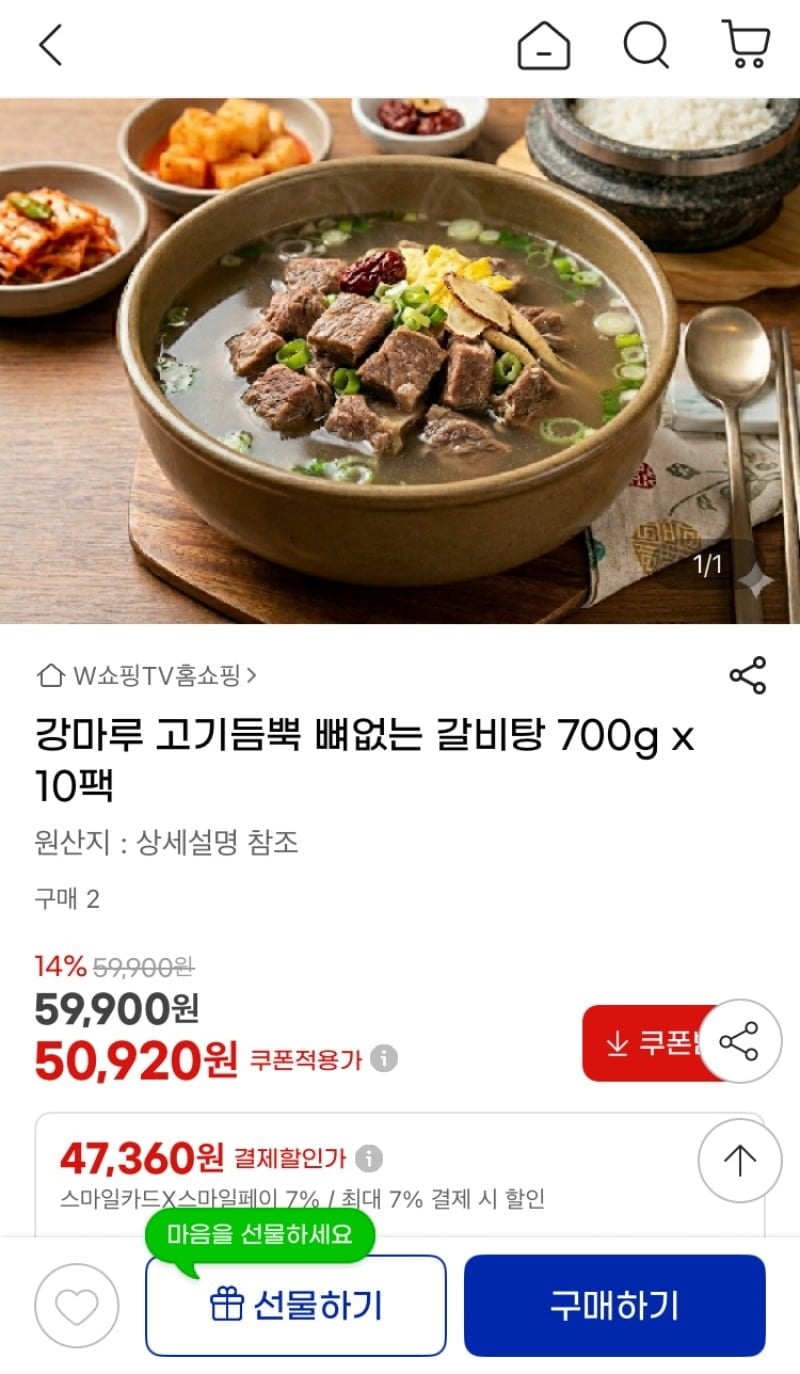Show info about 결제할인가

(x=369, y=1159)
